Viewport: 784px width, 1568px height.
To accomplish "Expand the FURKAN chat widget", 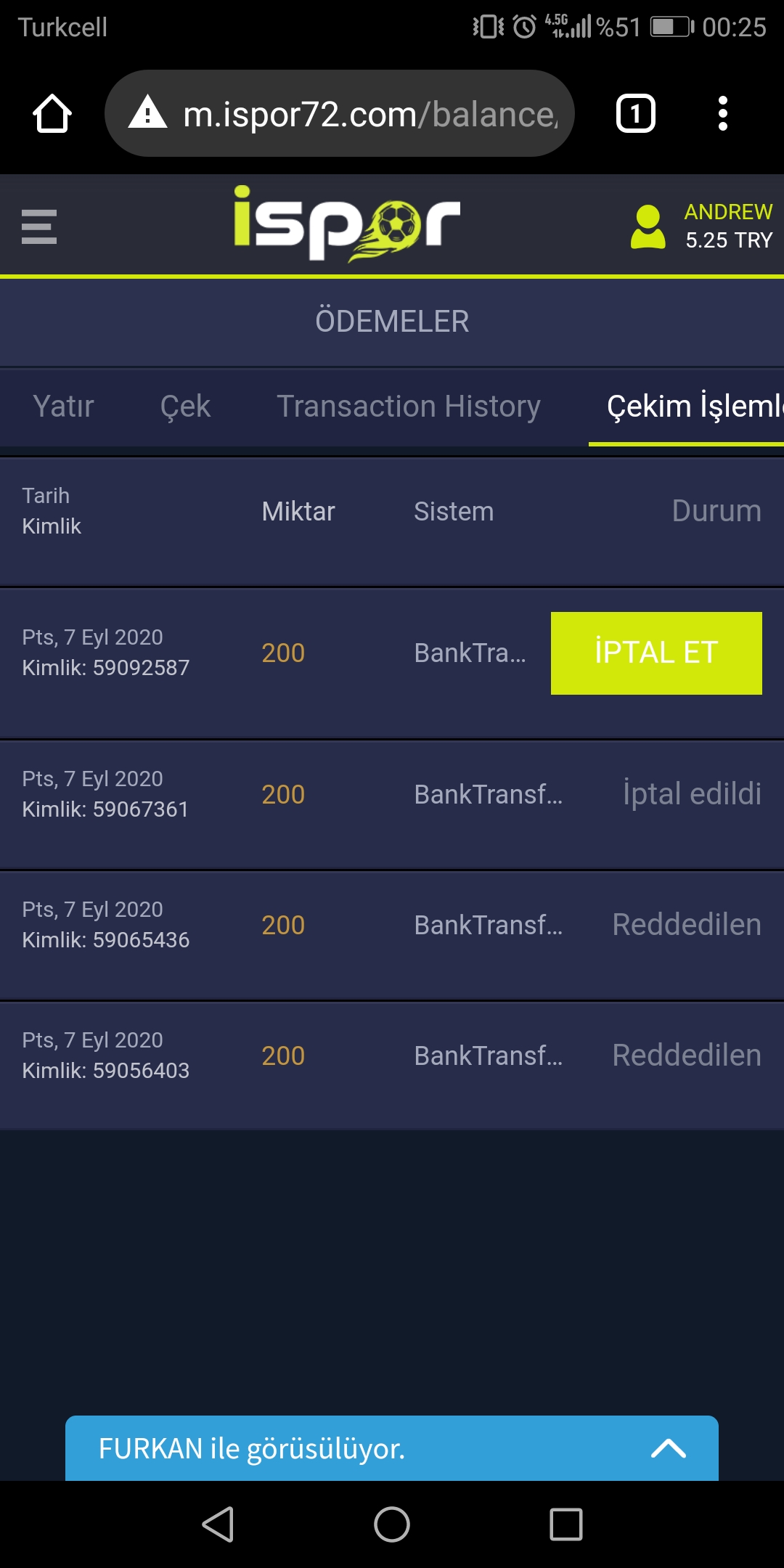I will tap(392, 1448).
